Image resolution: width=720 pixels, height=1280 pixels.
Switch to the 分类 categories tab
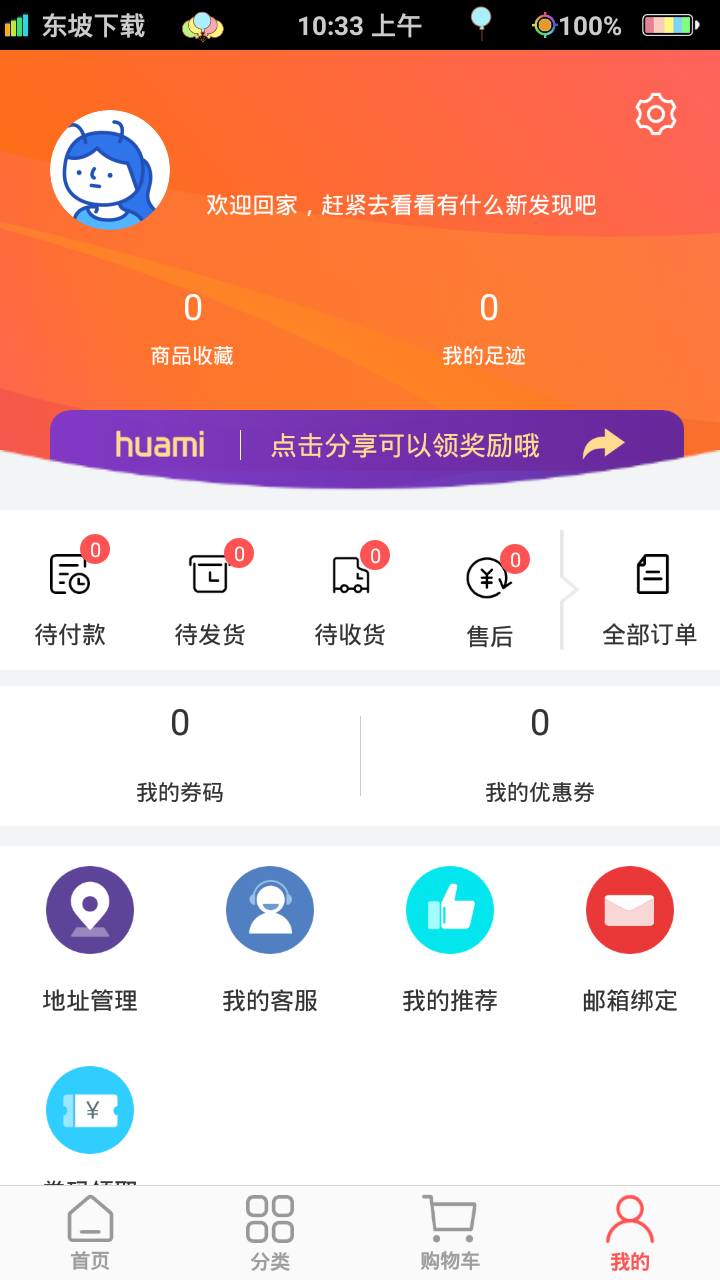[268, 1230]
